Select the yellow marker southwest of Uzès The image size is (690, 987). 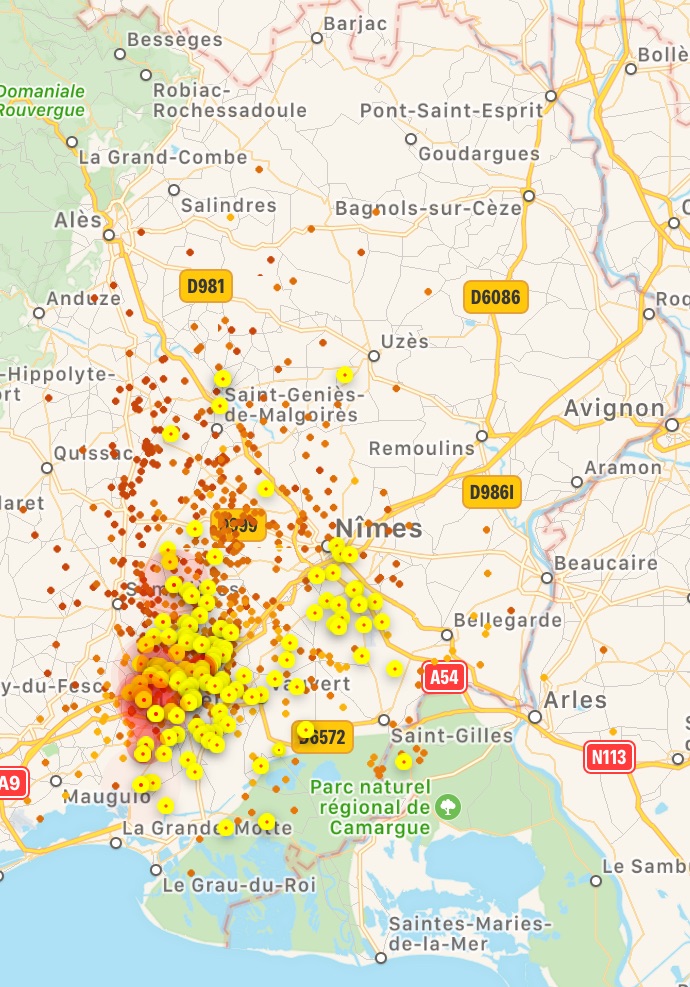click(345, 375)
